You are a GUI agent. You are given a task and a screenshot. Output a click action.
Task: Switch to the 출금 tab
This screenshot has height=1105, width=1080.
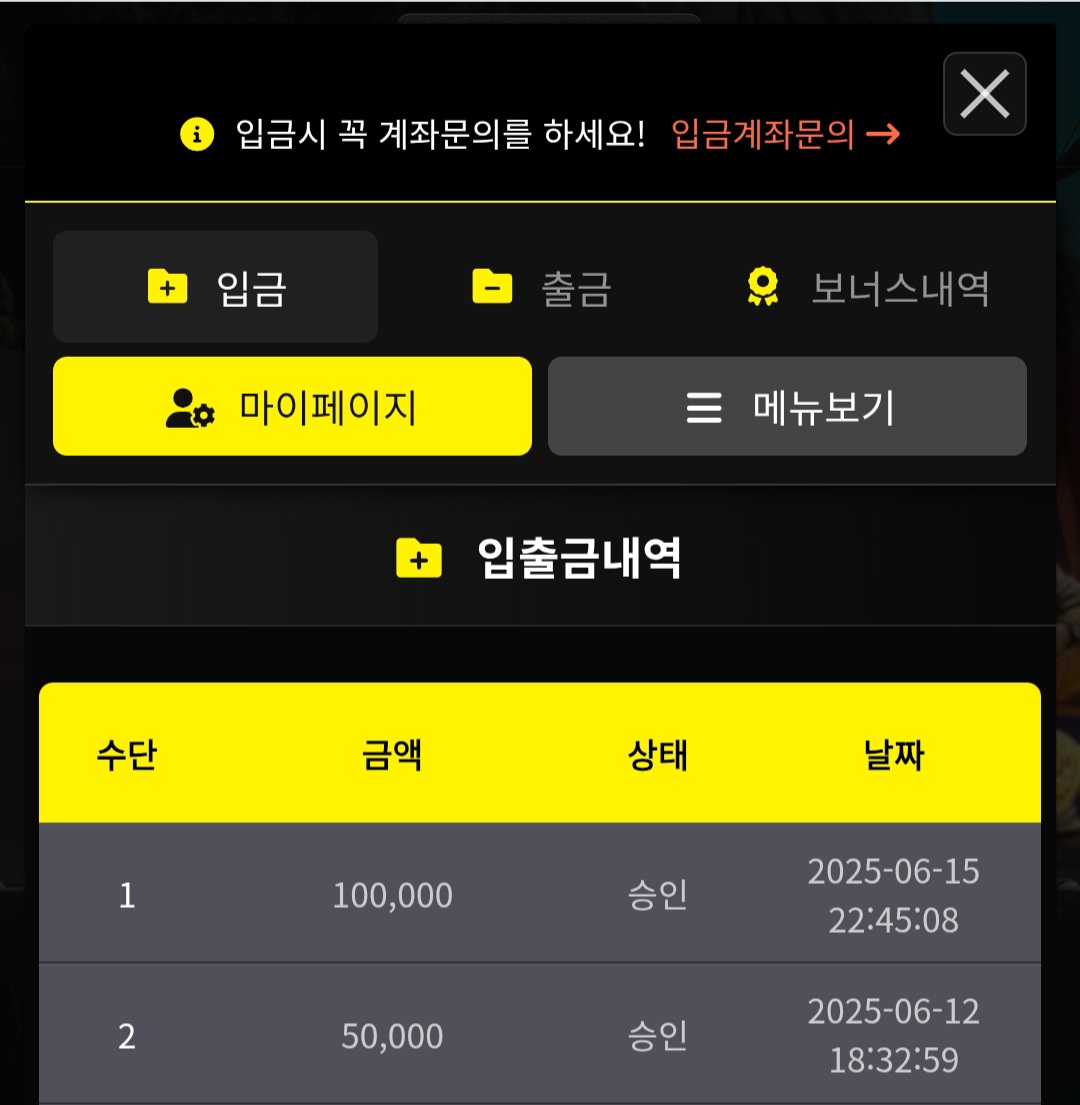click(x=541, y=288)
